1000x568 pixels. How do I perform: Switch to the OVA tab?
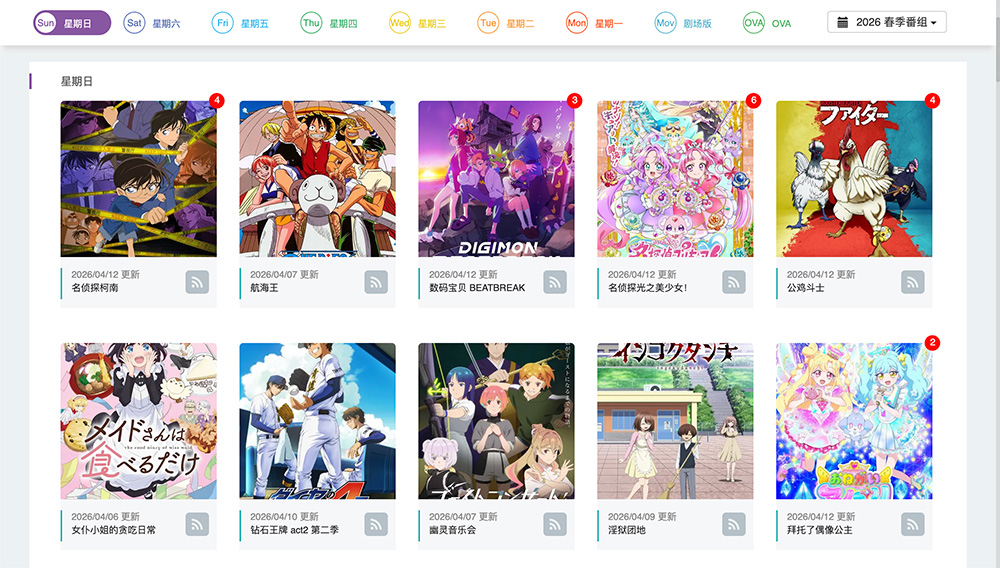point(767,23)
